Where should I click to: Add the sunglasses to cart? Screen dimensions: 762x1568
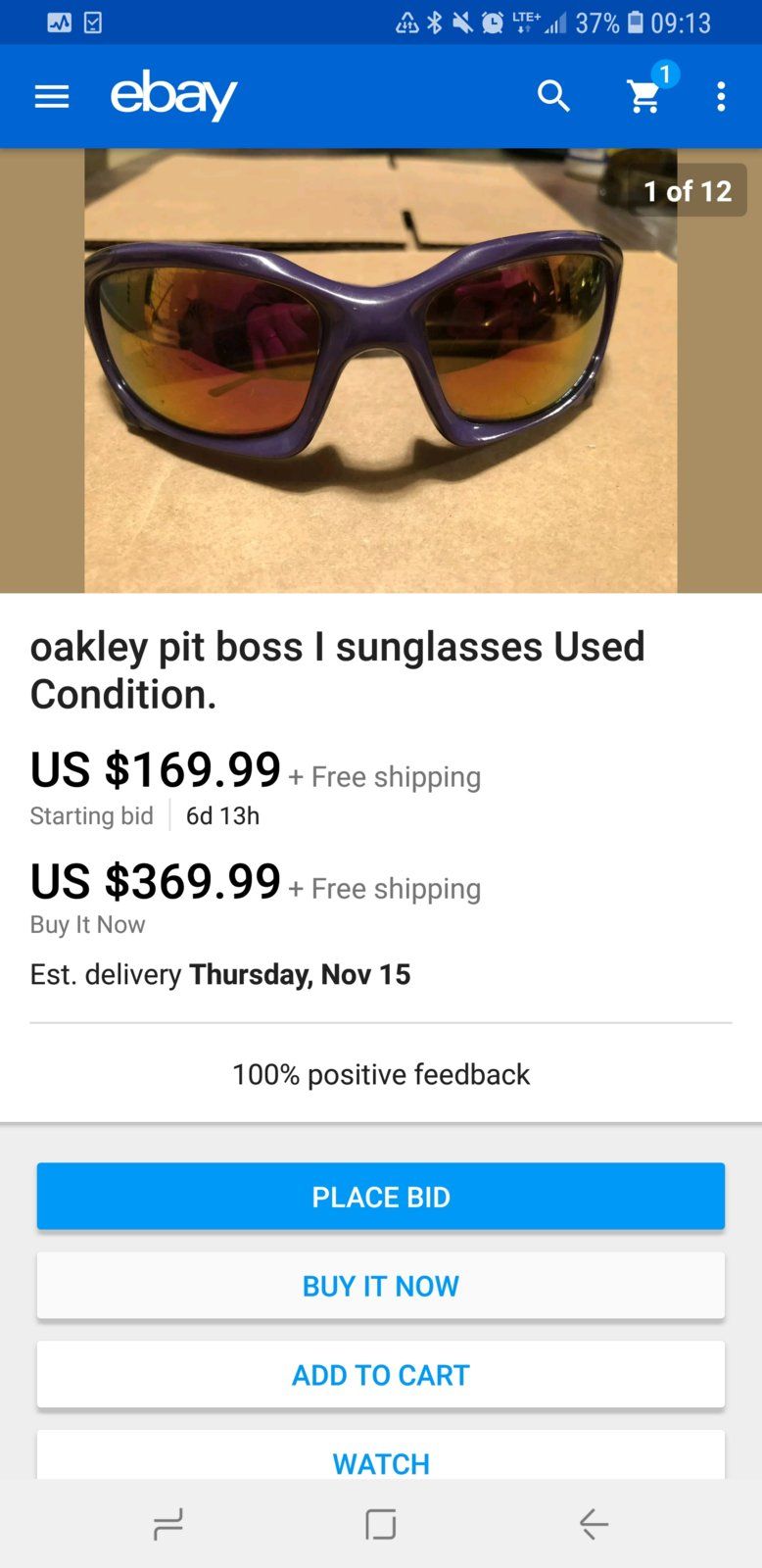[x=381, y=1374]
